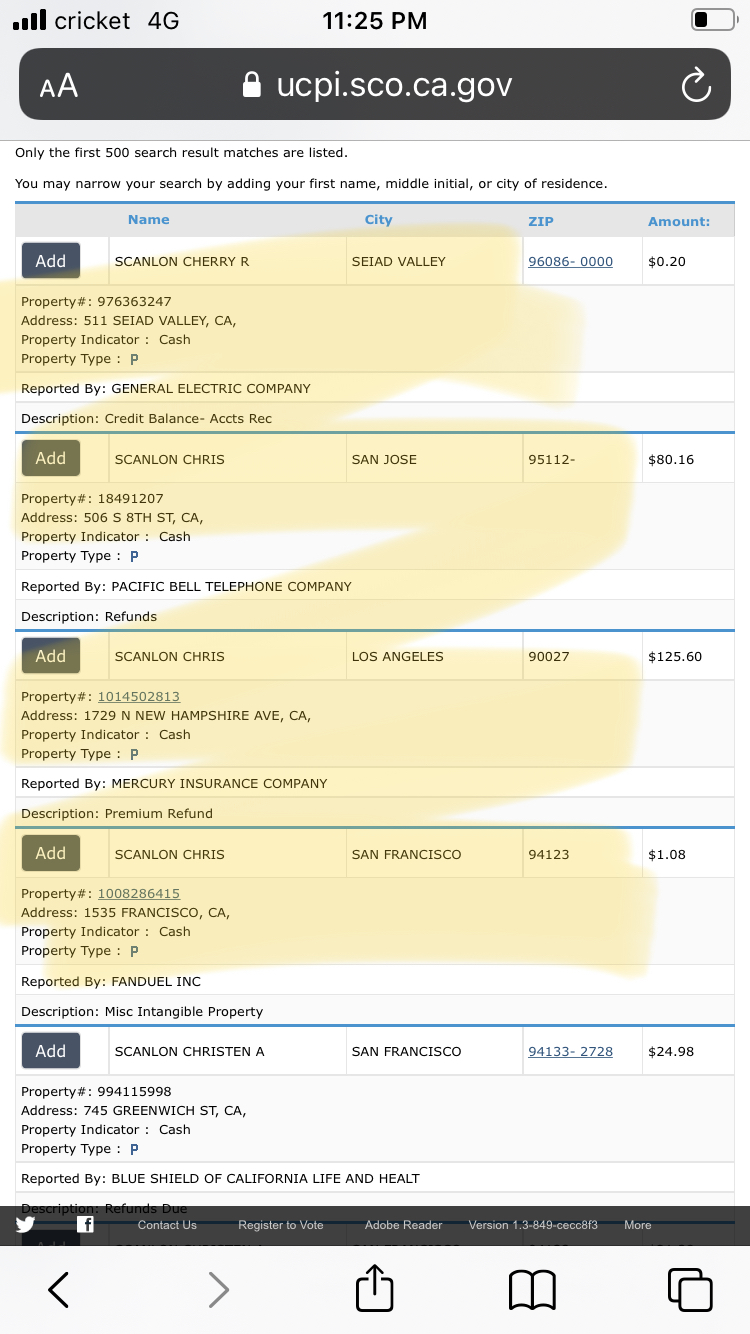Image resolution: width=750 pixels, height=1334 pixels.
Task: Add Scanlon Chris San Jose property
Action: coord(51,458)
